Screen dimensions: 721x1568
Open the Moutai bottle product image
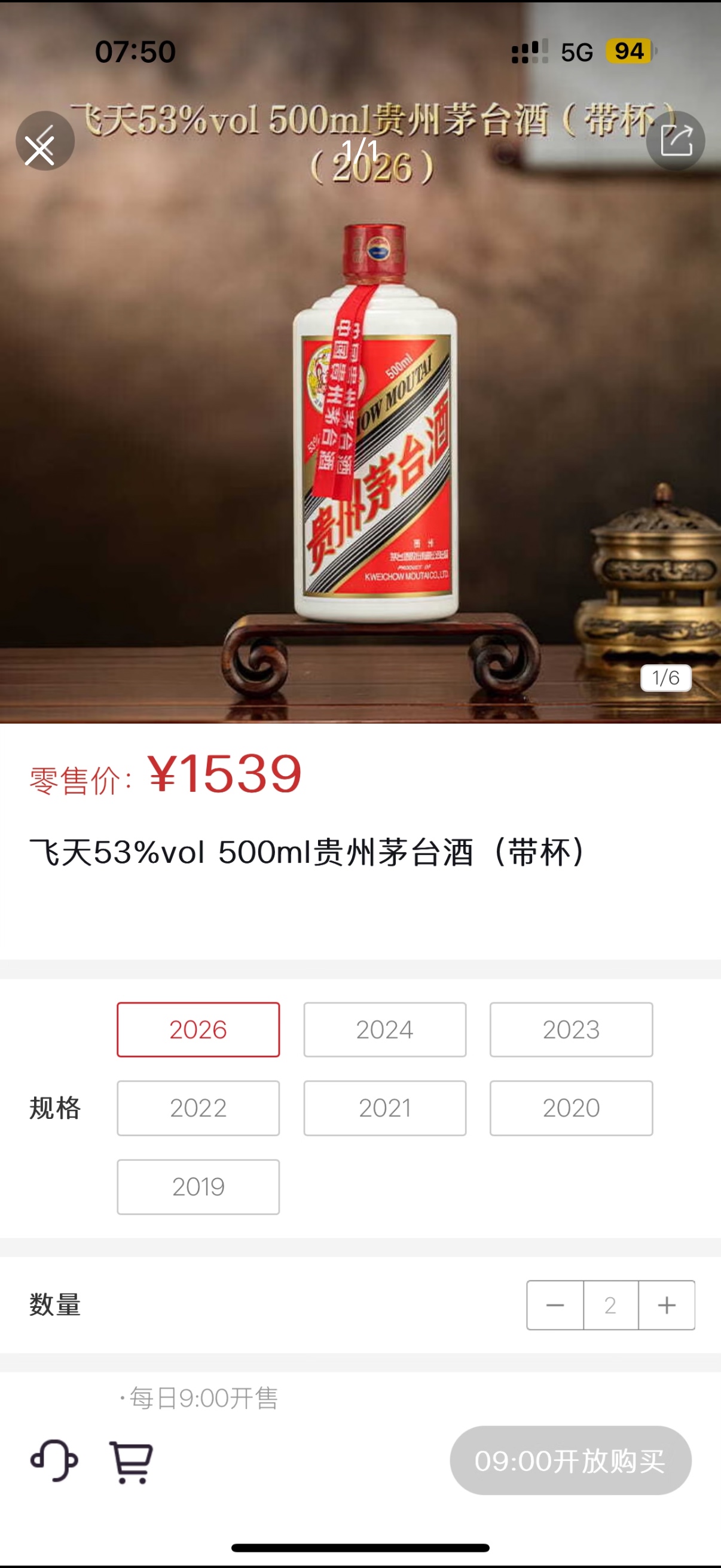tap(375, 426)
